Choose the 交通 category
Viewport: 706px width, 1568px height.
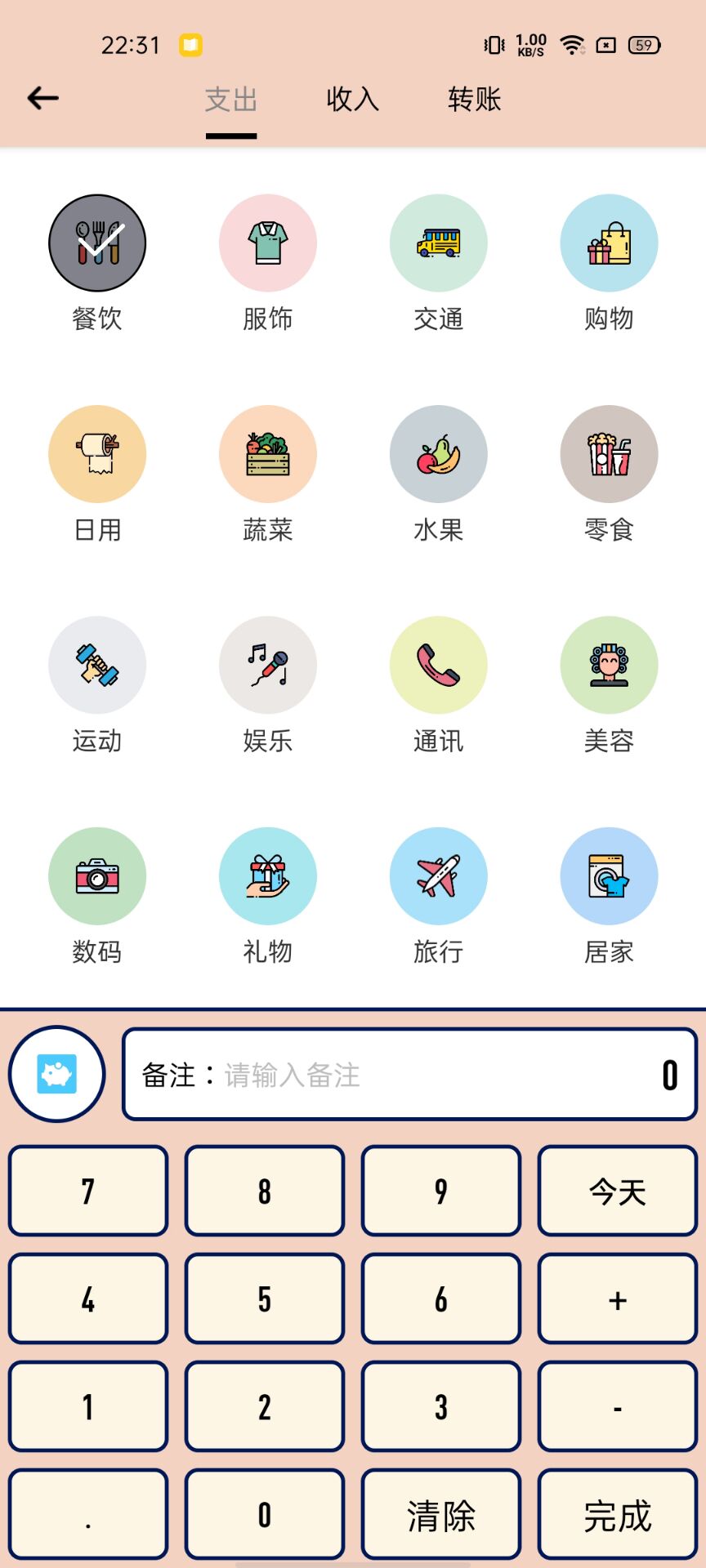point(438,243)
